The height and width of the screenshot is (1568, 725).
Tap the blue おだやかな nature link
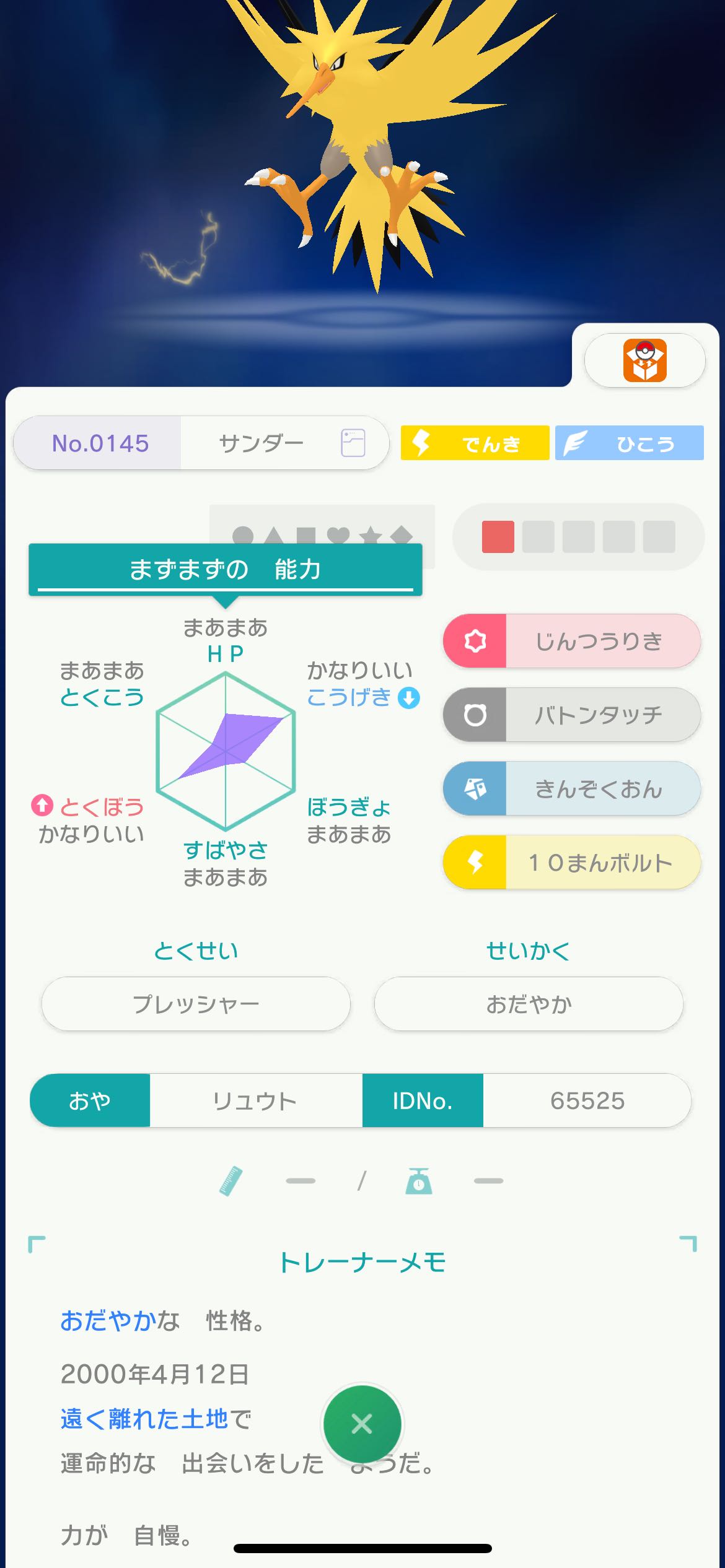point(120,1321)
